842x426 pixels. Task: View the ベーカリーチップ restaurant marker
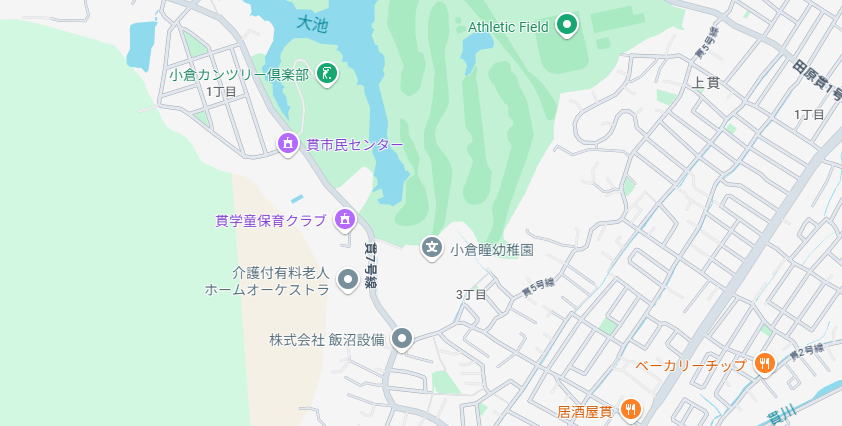765,364
